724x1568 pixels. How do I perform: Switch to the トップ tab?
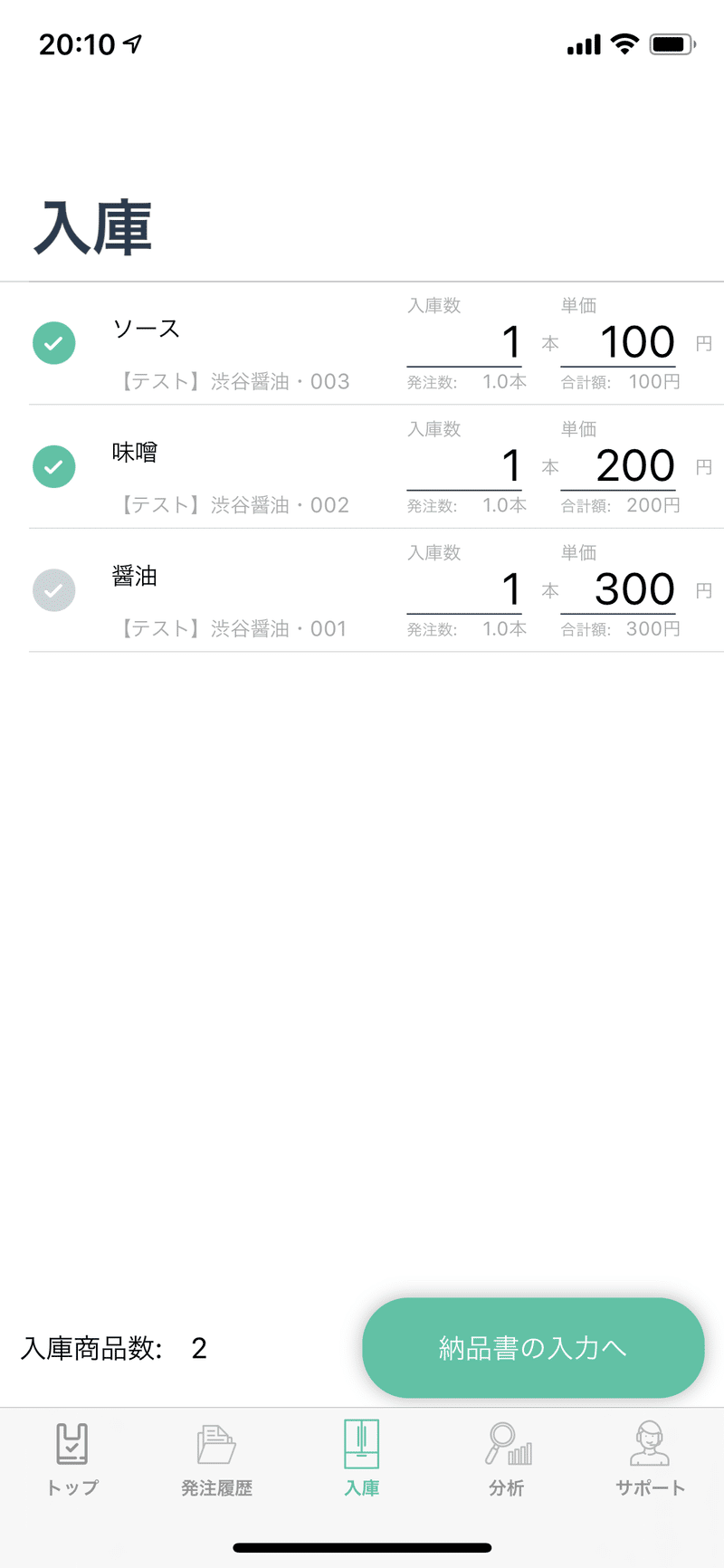(72, 1458)
